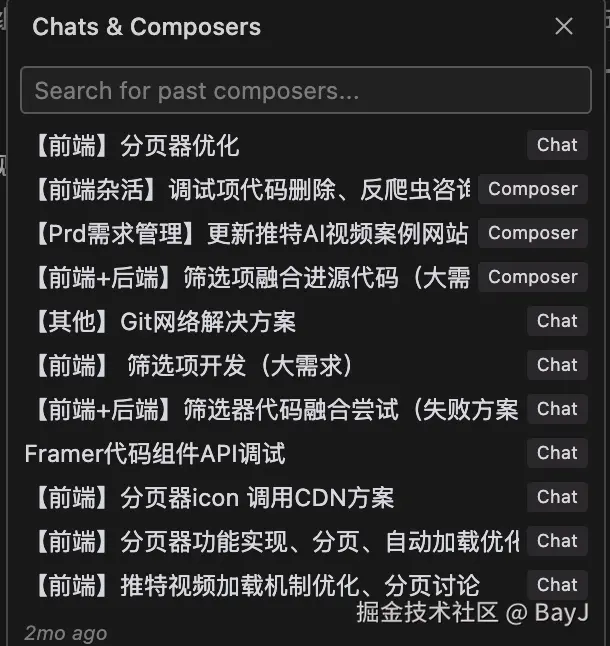
Task: Close the Chats & Composers panel
Action: 564,27
